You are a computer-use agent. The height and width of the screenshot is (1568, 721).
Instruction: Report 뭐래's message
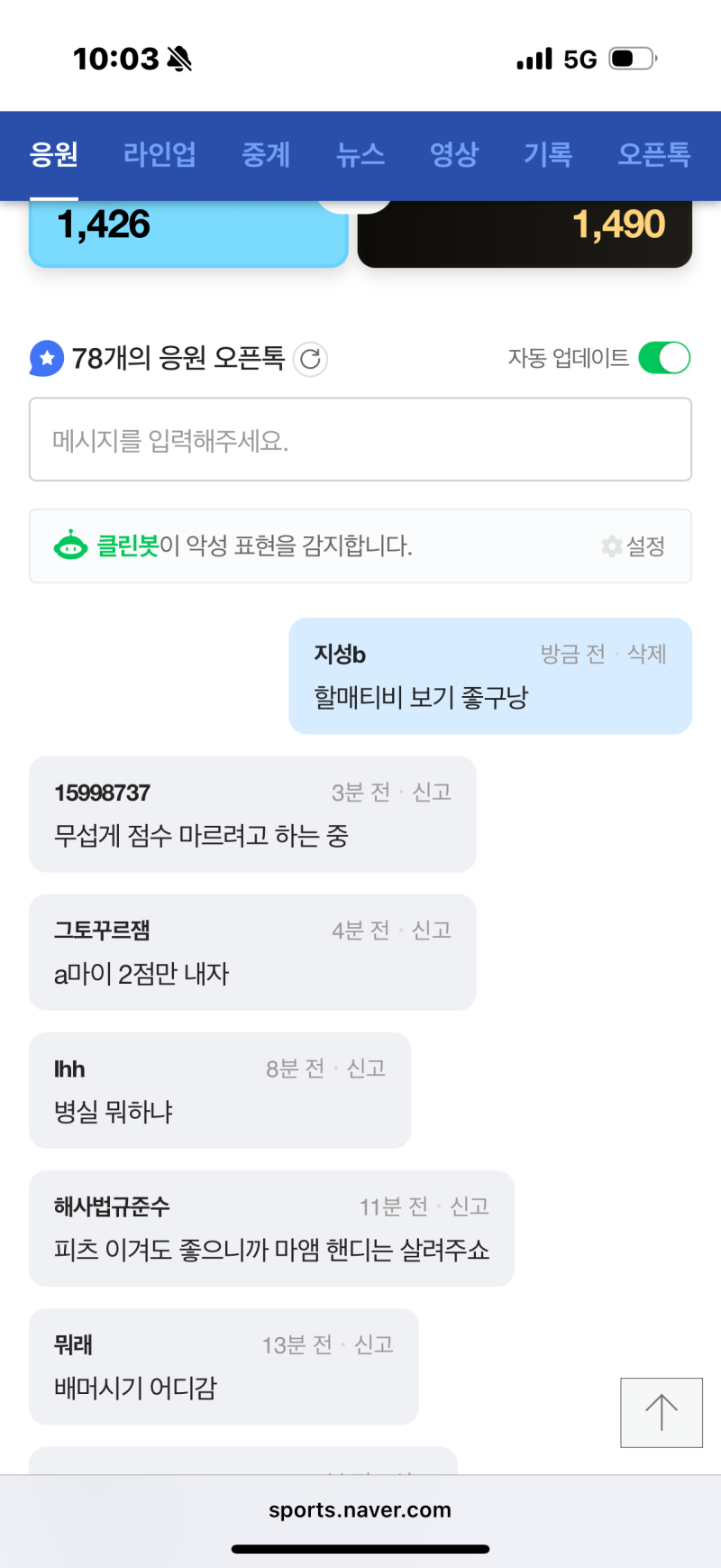click(374, 1345)
